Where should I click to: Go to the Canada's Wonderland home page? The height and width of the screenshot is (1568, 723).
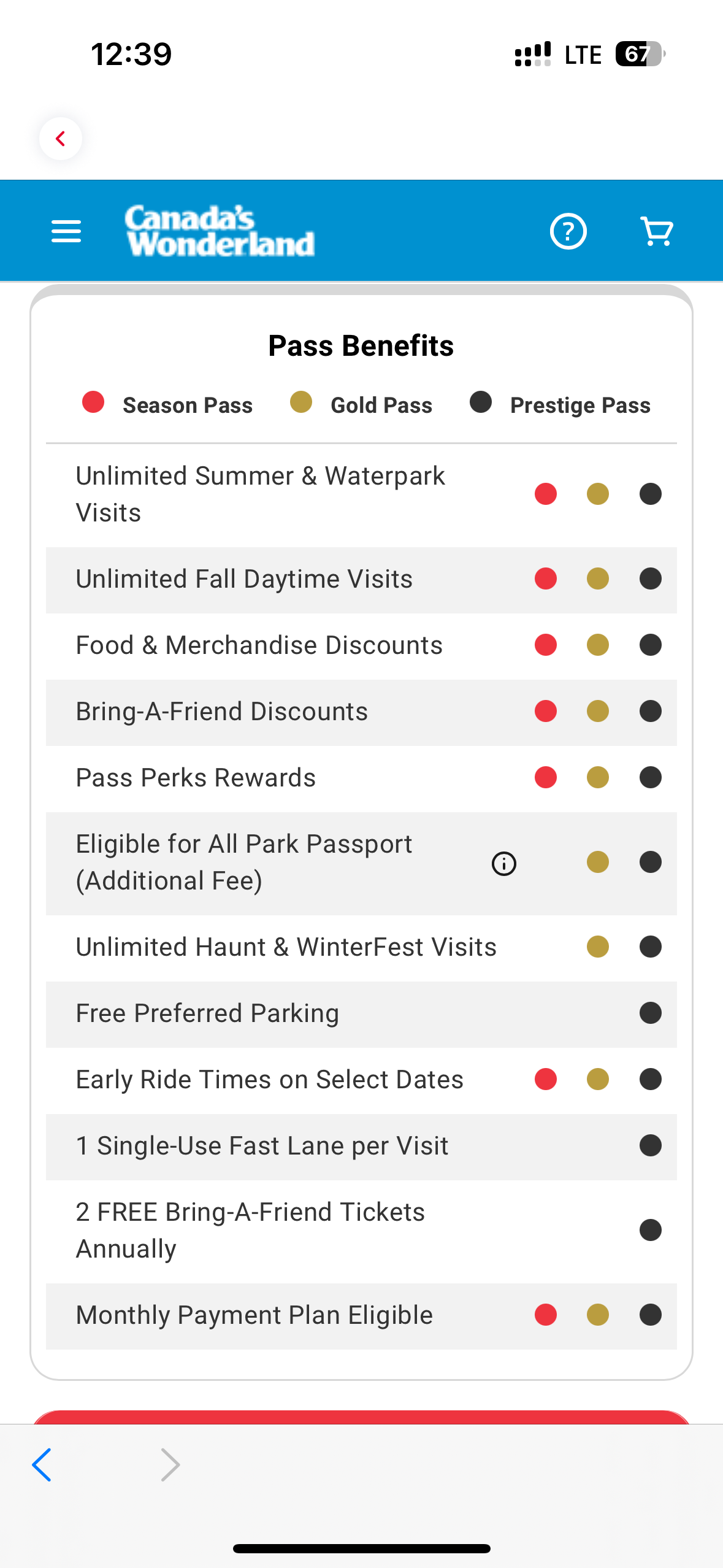click(220, 231)
